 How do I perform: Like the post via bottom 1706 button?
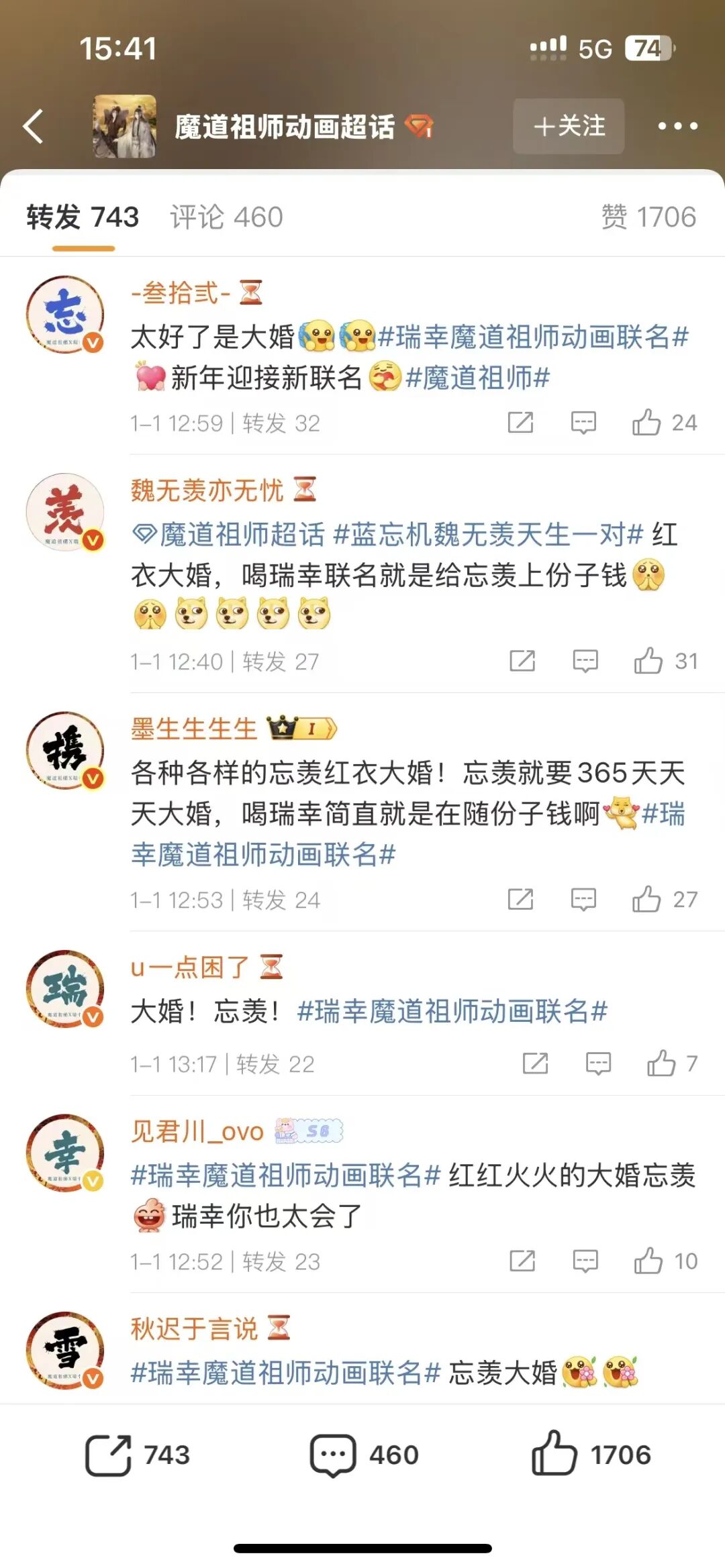point(591,1455)
